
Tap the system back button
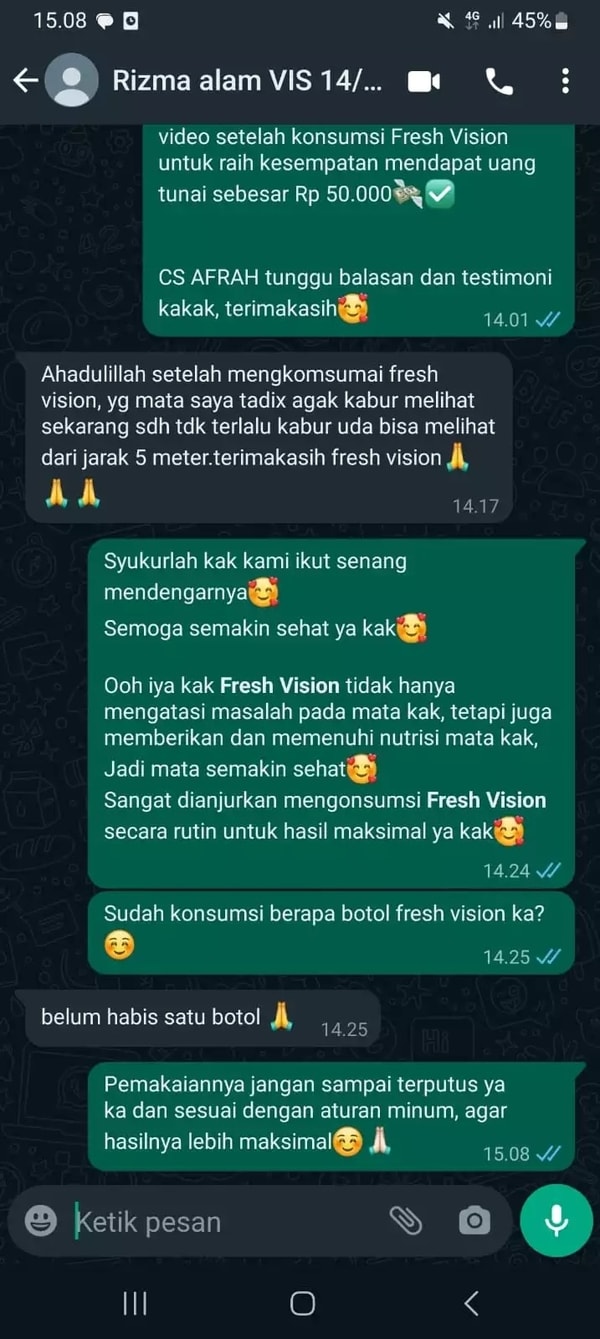[471, 1302]
